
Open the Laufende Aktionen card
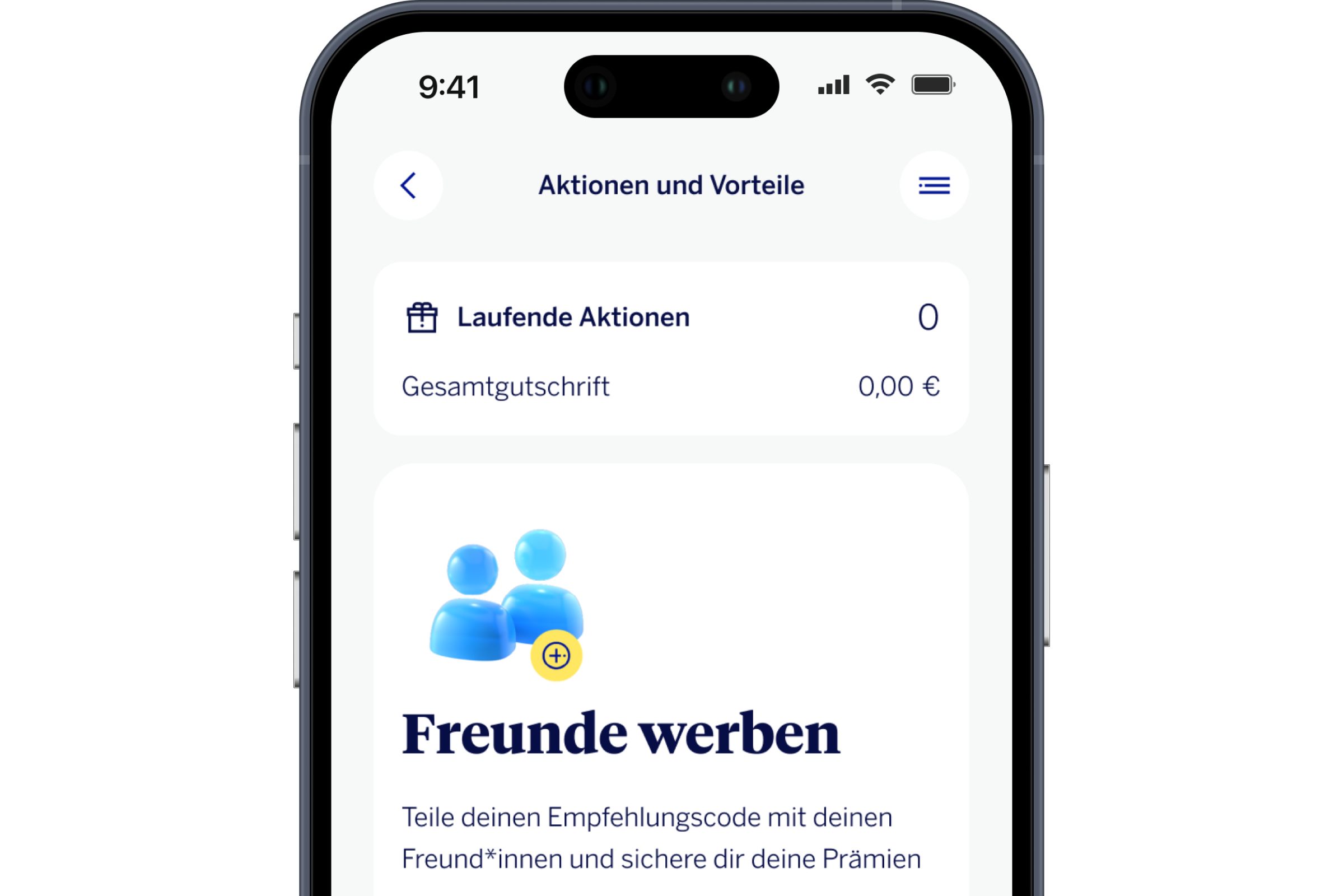pyautogui.click(x=671, y=348)
